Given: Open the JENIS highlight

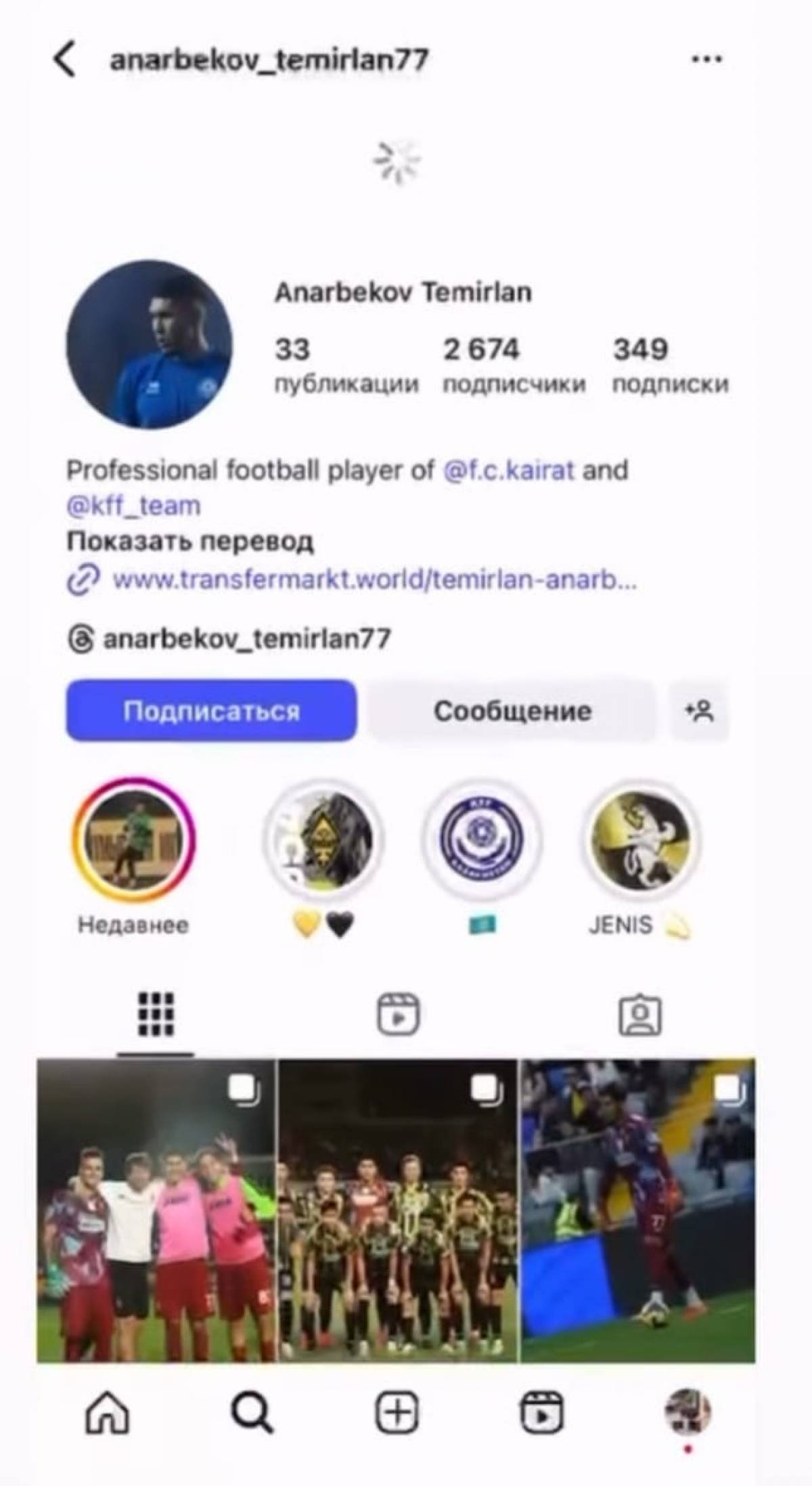Looking at the screenshot, I should pyautogui.click(x=640, y=839).
